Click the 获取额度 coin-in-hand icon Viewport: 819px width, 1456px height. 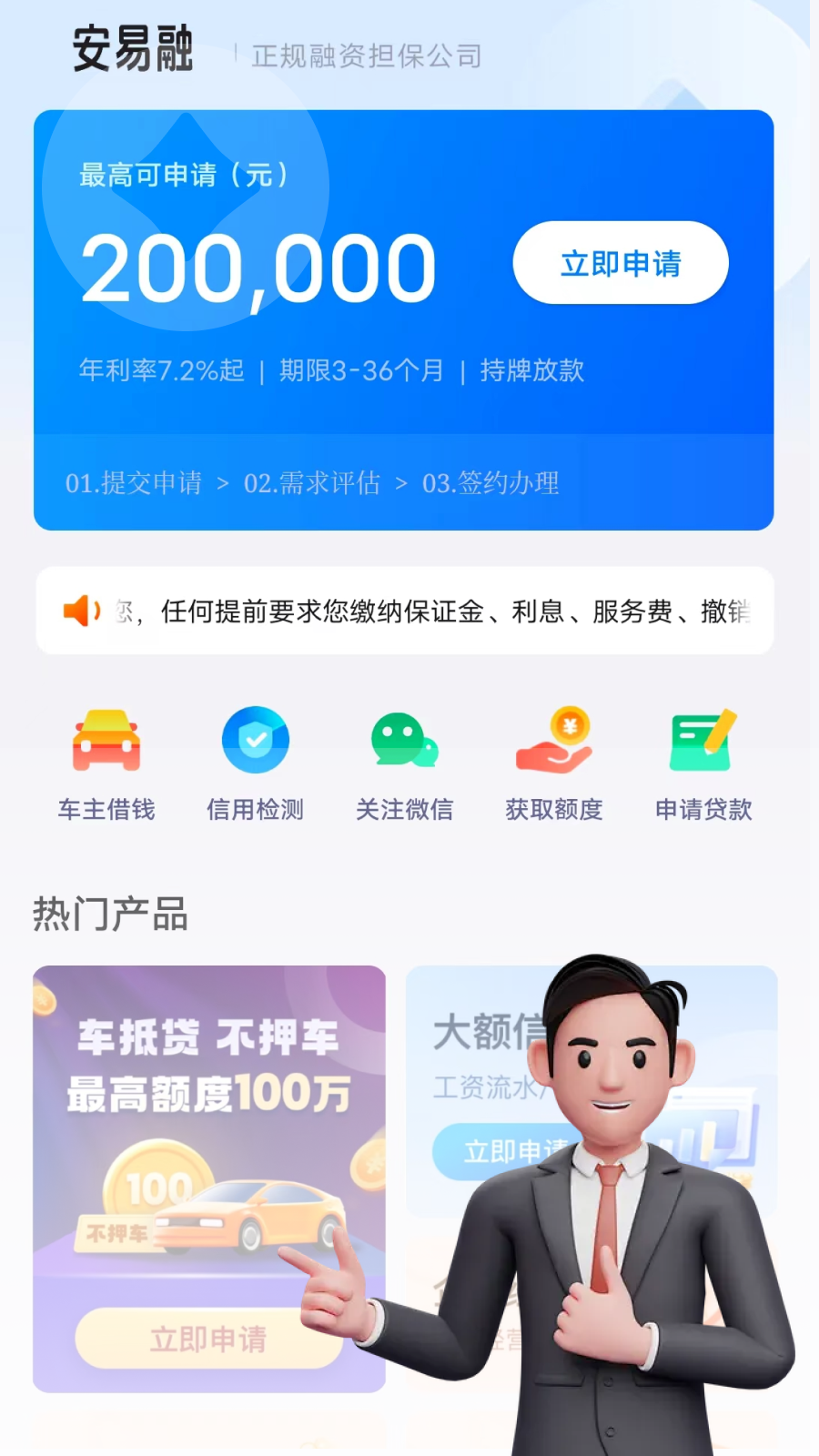point(554,739)
